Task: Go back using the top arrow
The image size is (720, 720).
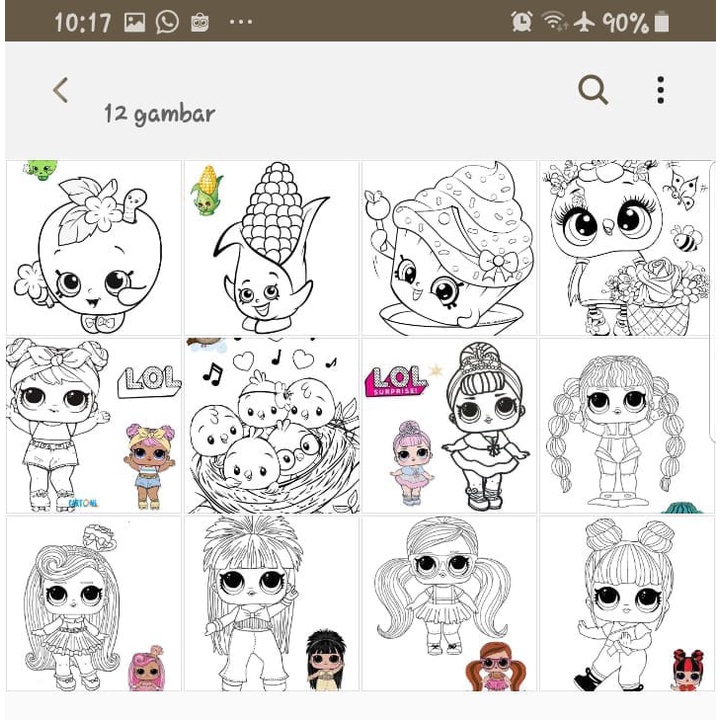Action: [x=60, y=90]
